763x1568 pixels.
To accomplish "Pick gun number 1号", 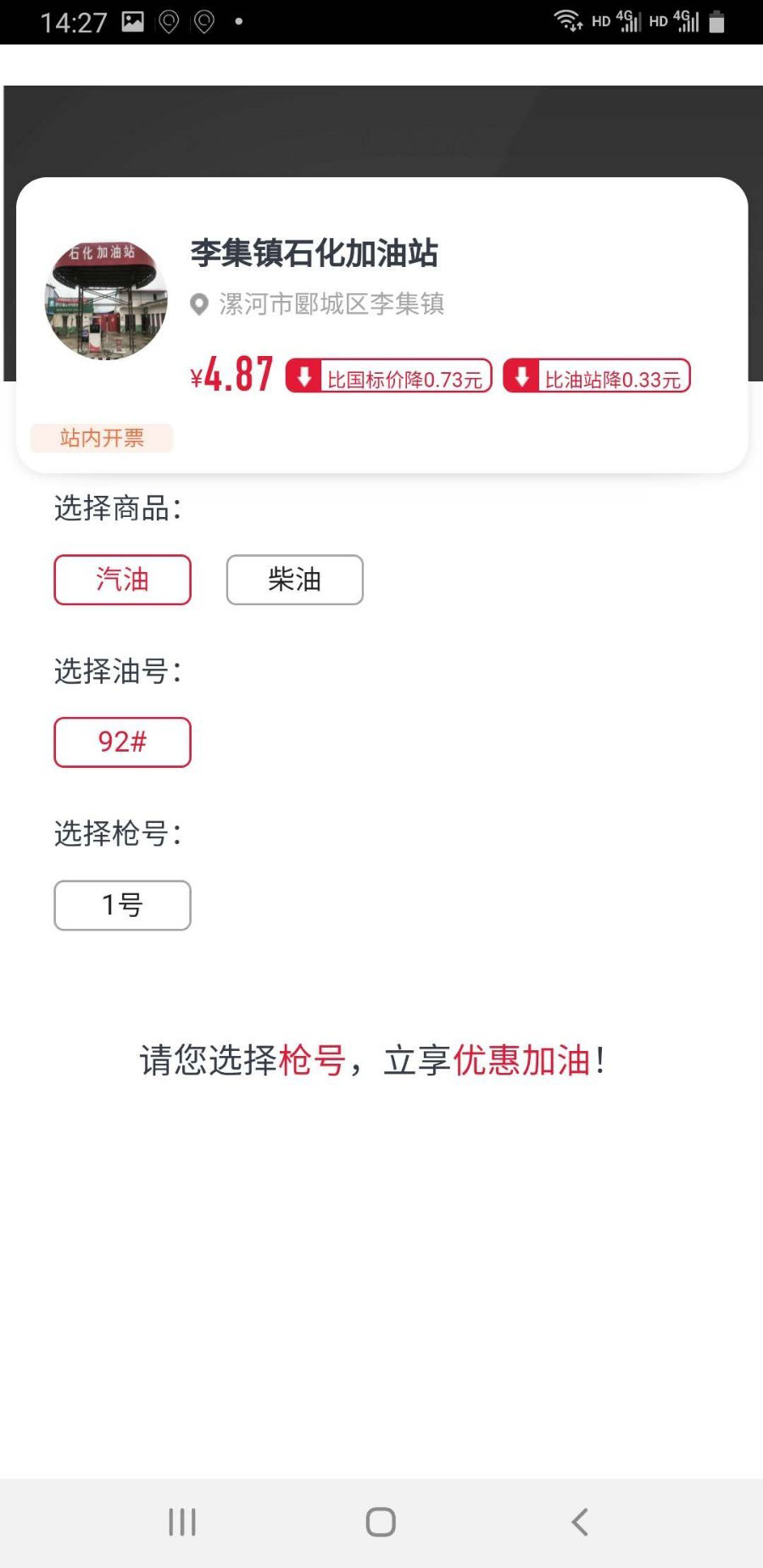I will 122,905.
